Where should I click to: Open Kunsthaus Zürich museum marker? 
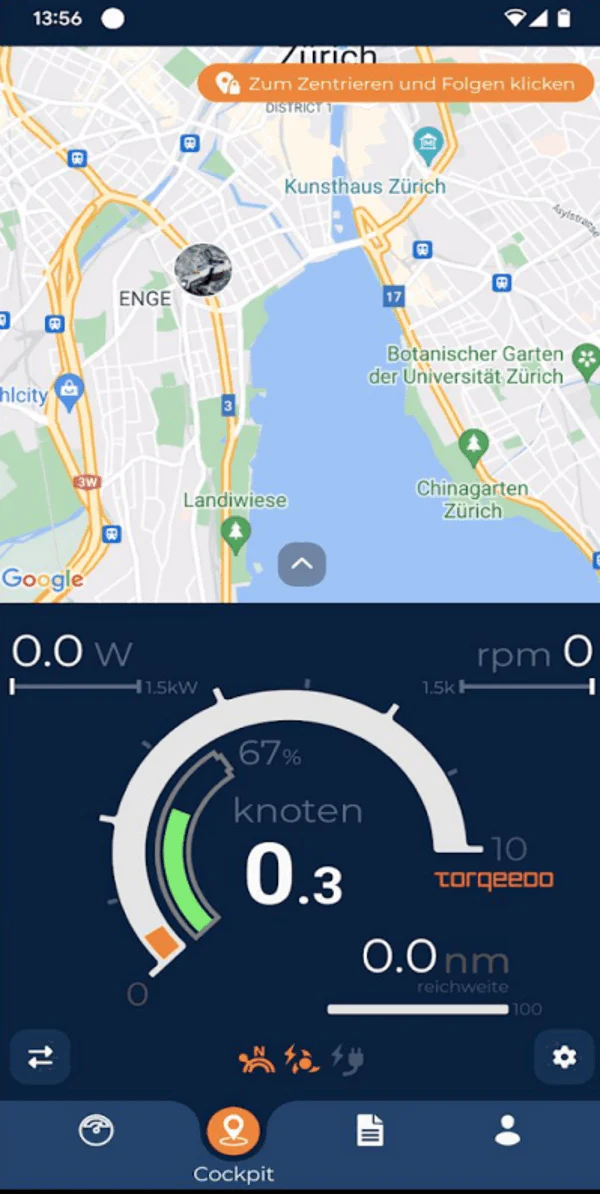point(428,141)
